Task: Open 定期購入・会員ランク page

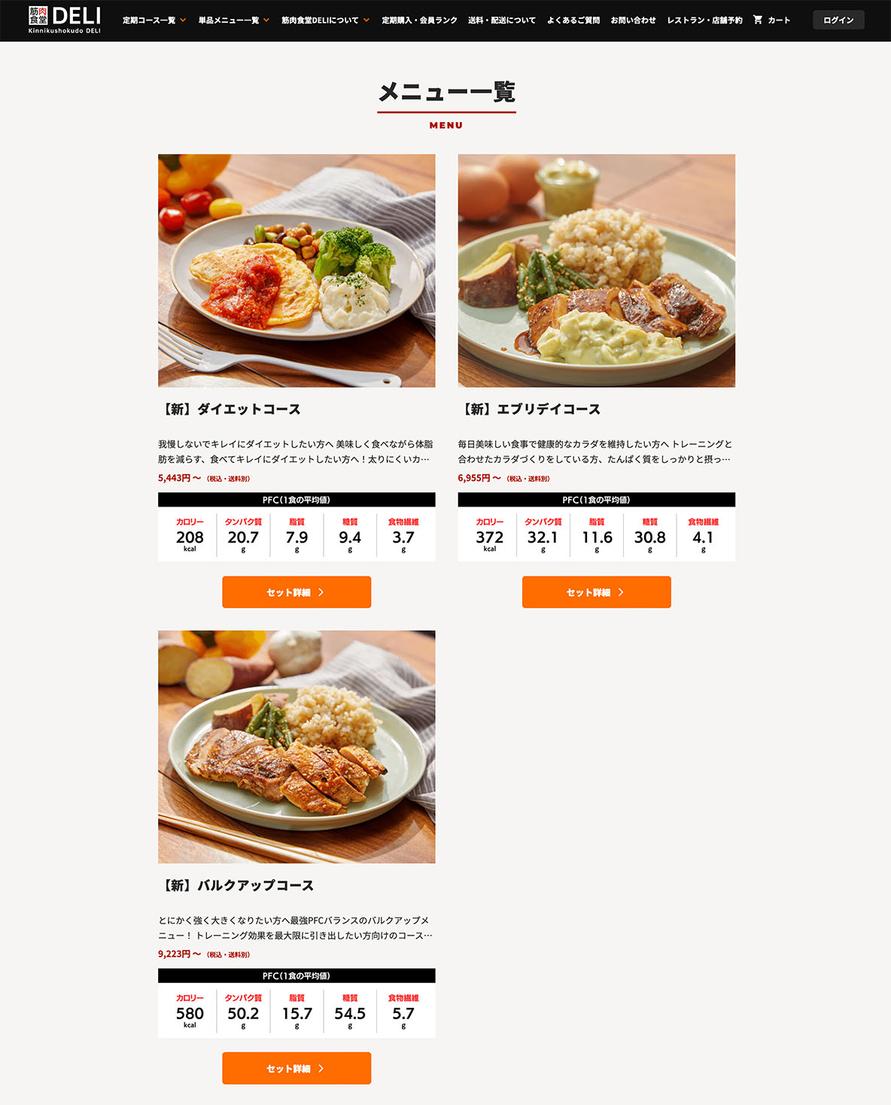Action: point(419,20)
